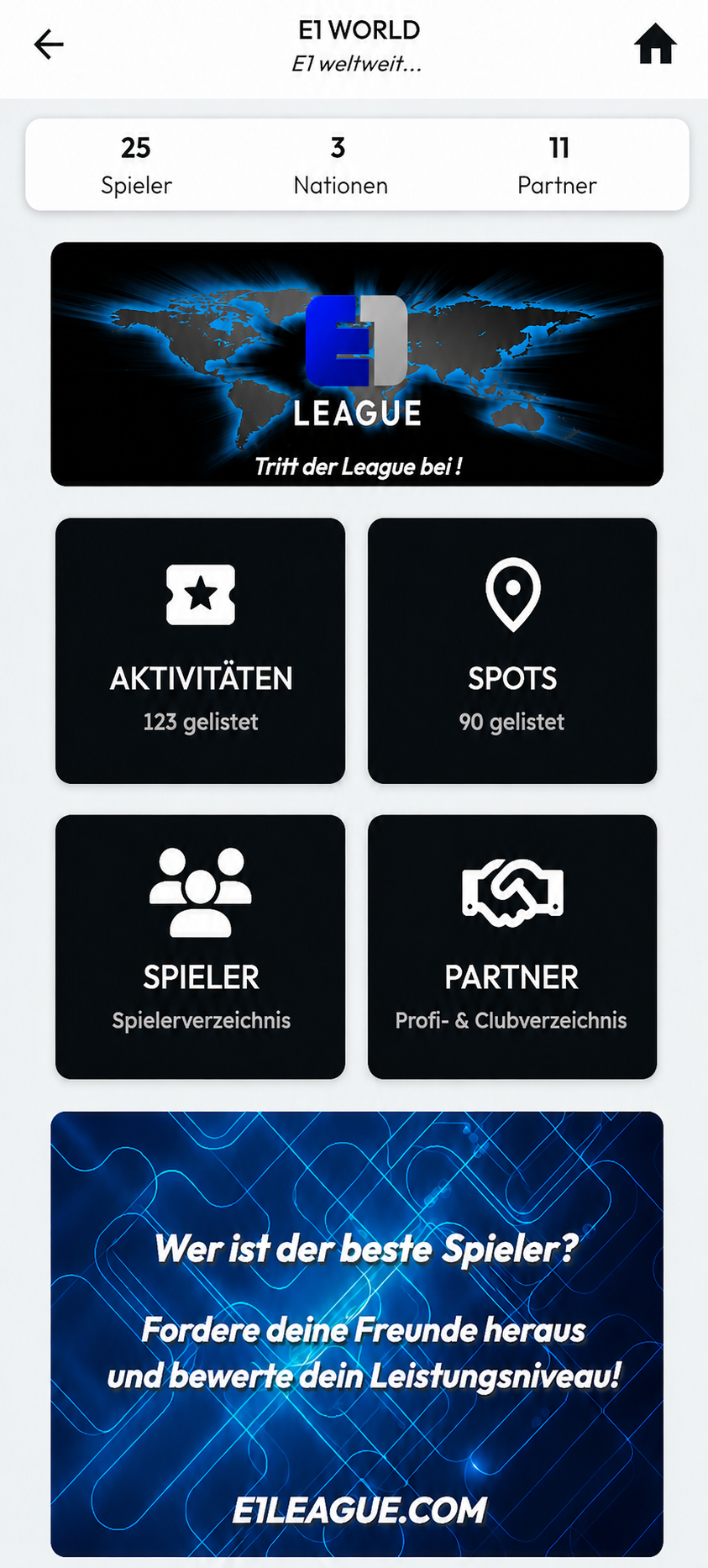Go back with the arrow icon
708x1568 pixels.
pyautogui.click(x=49, y=45)
